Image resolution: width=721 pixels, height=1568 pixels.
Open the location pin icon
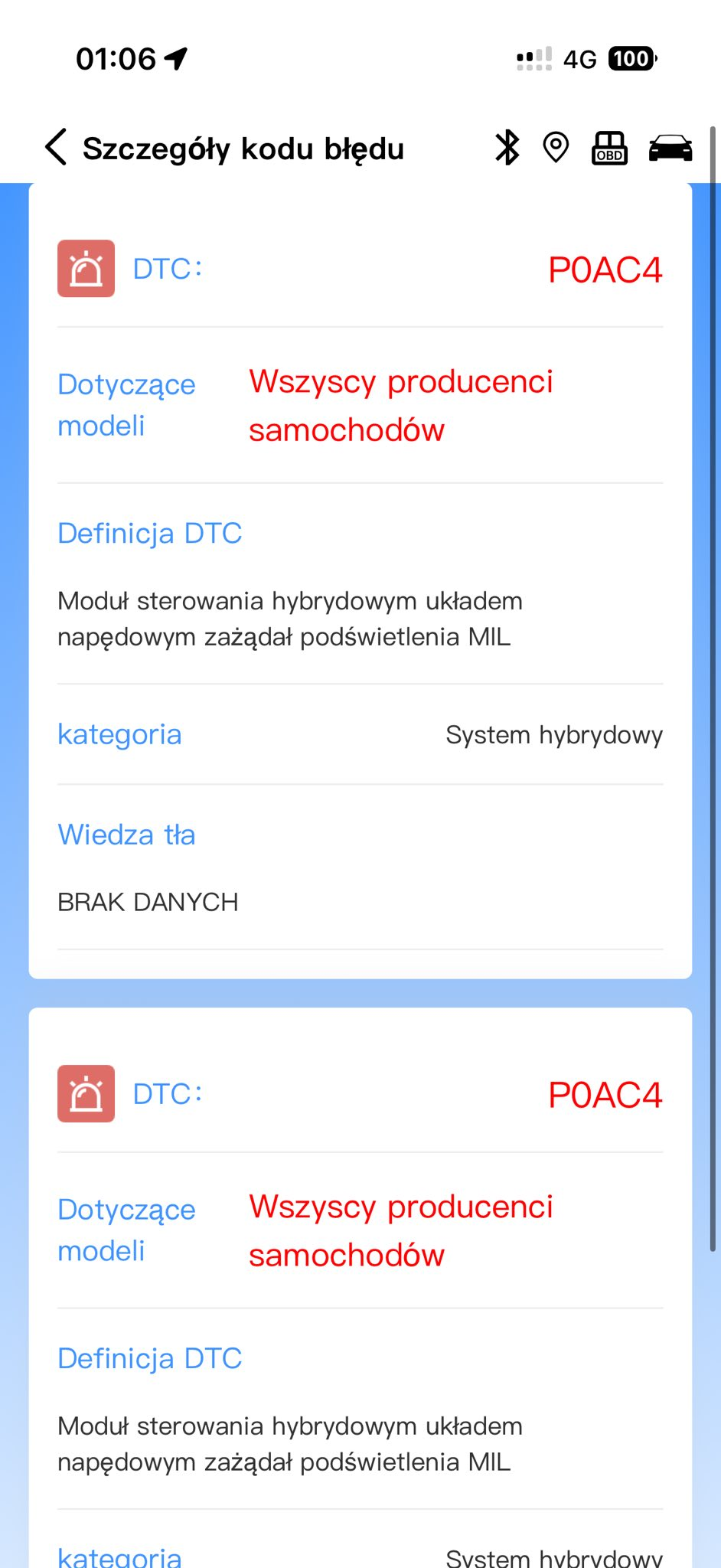pyautogui.click(x=556, y=147)
